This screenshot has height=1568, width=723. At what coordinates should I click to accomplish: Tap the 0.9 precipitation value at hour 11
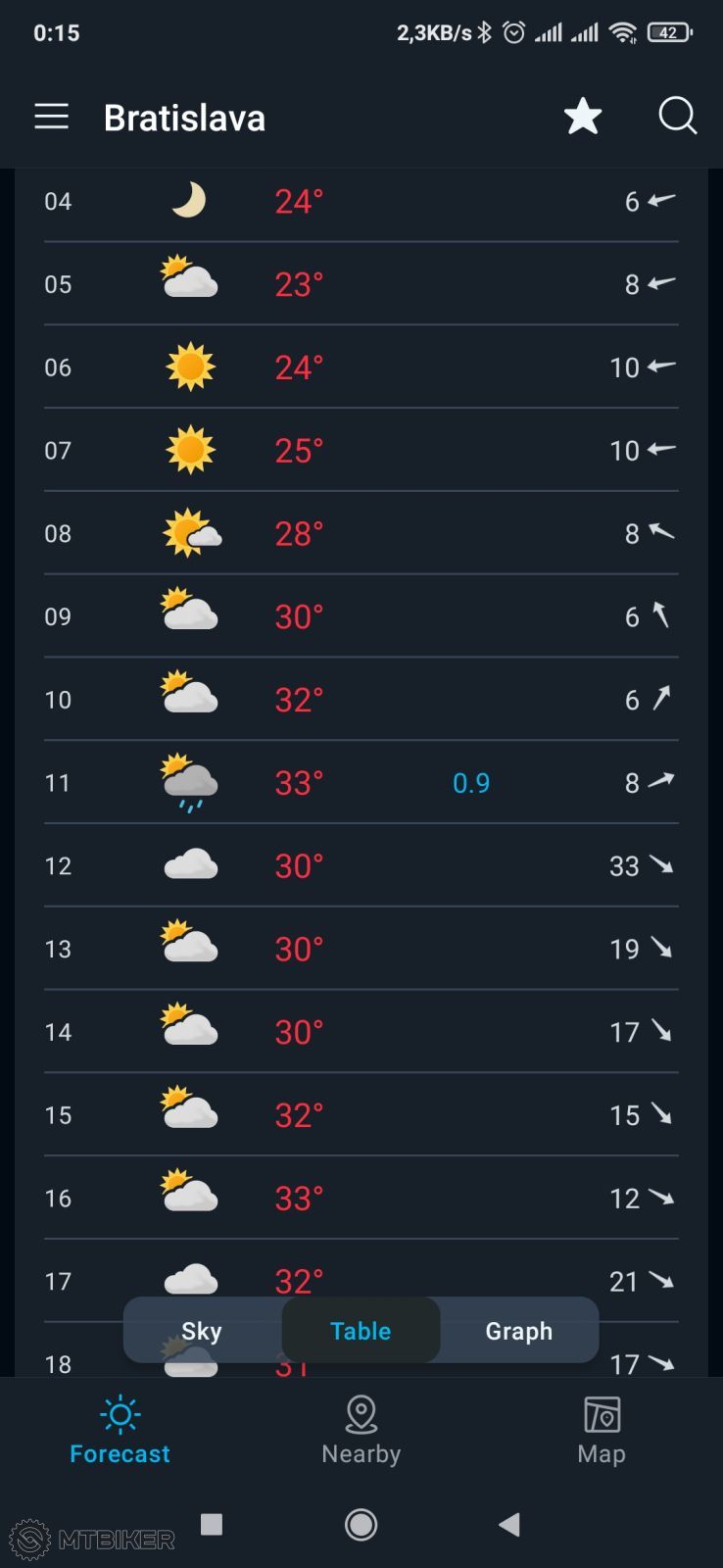tap(471, 782)
